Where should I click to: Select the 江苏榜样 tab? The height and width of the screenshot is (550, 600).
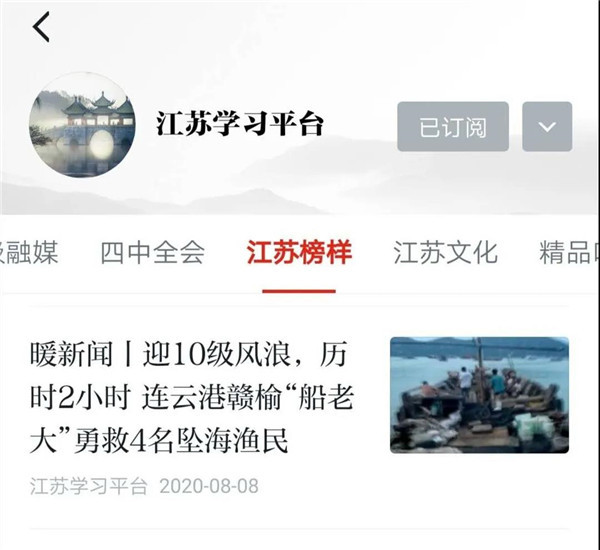(299, 253)
